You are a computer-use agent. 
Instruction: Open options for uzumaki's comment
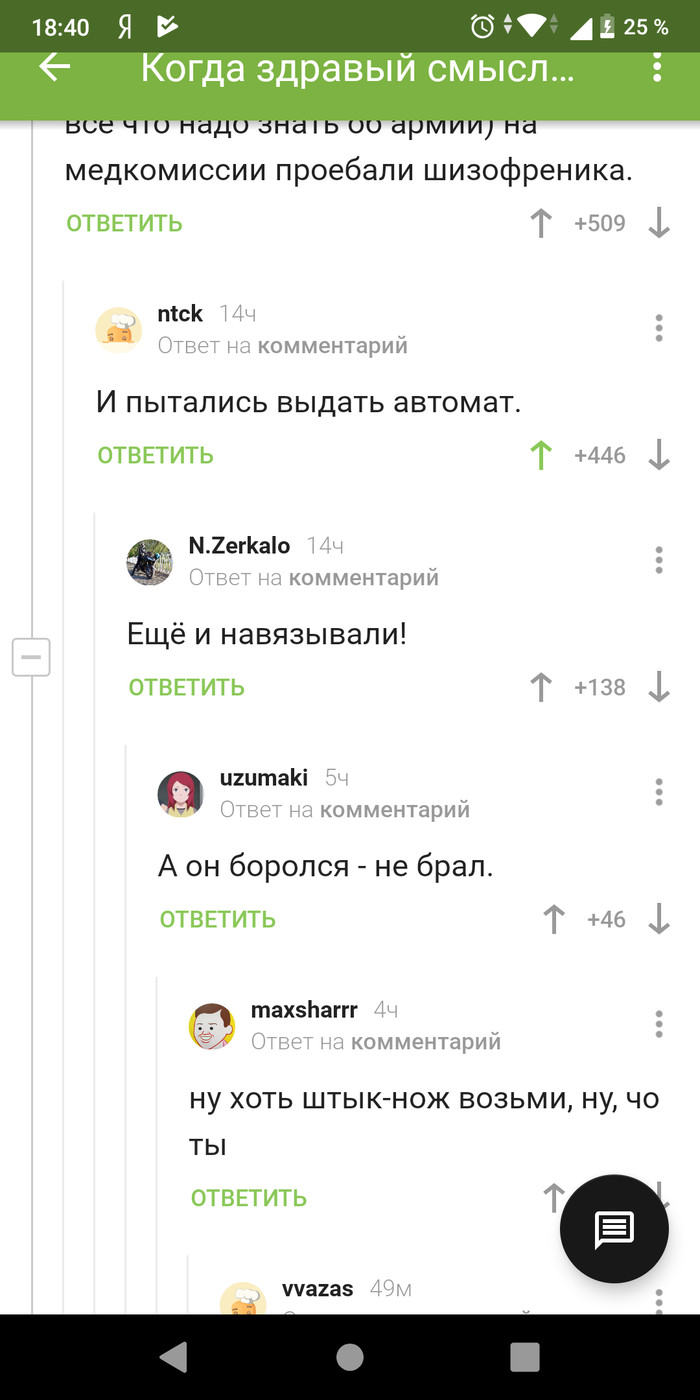[659, 792]
